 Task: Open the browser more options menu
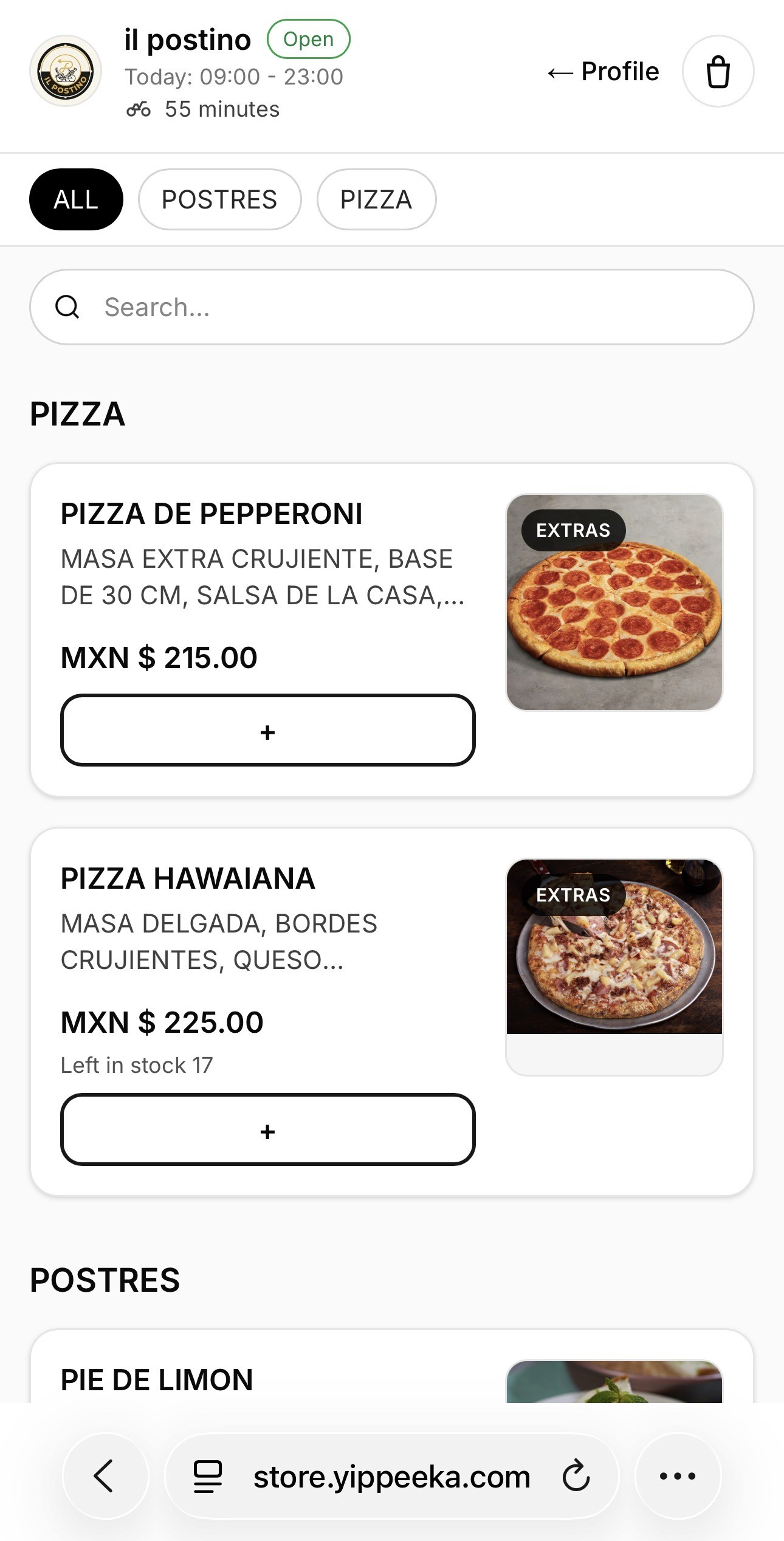pyautogui.click(x=678, y=1476)
